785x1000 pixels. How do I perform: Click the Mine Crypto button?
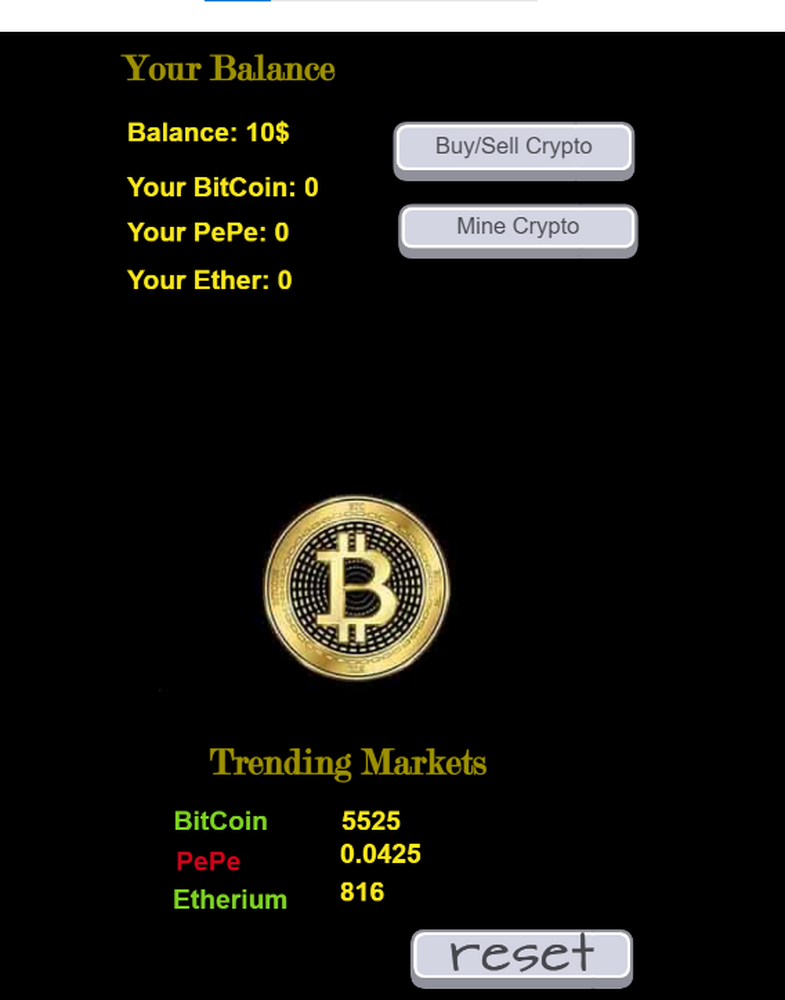coord(516,227)
